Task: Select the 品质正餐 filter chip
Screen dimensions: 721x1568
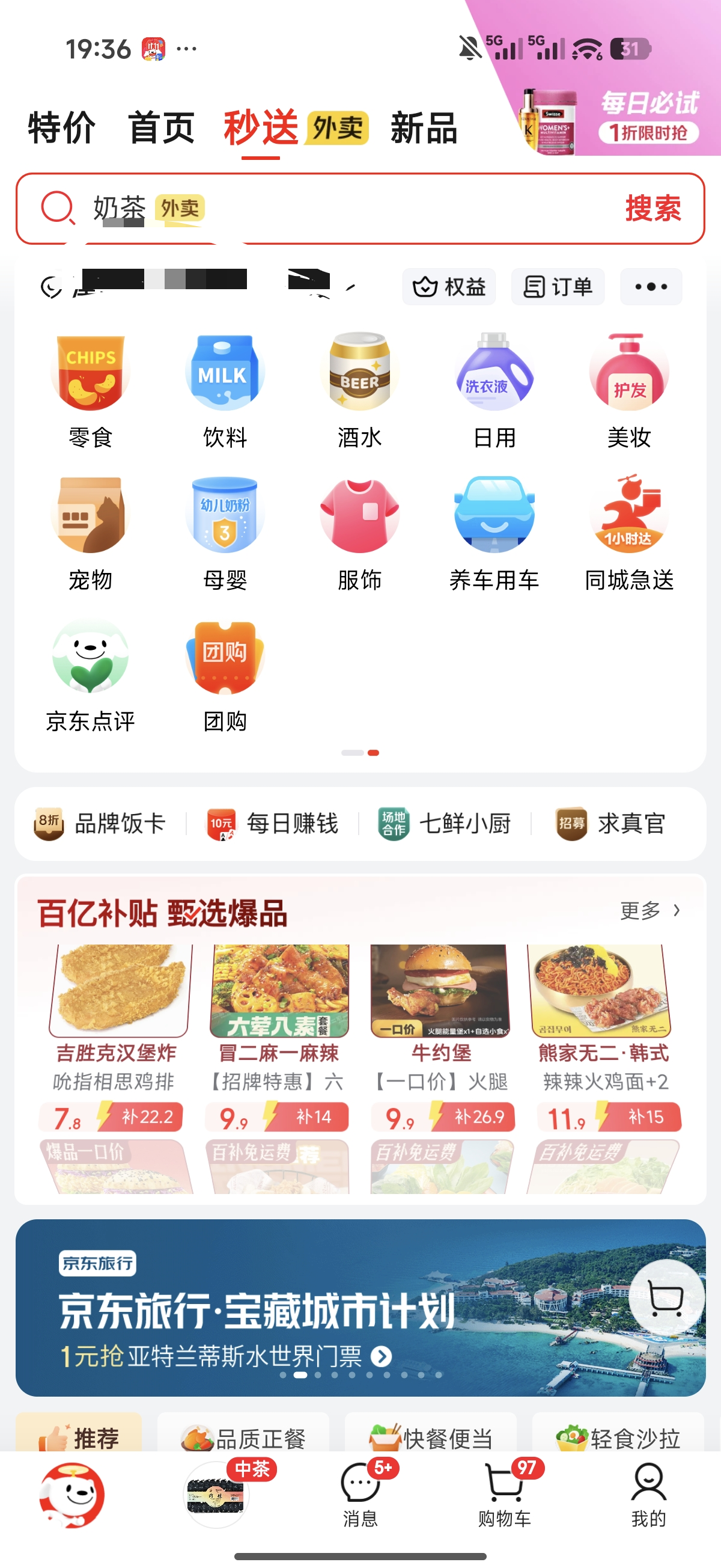Action: (243, 1438)
